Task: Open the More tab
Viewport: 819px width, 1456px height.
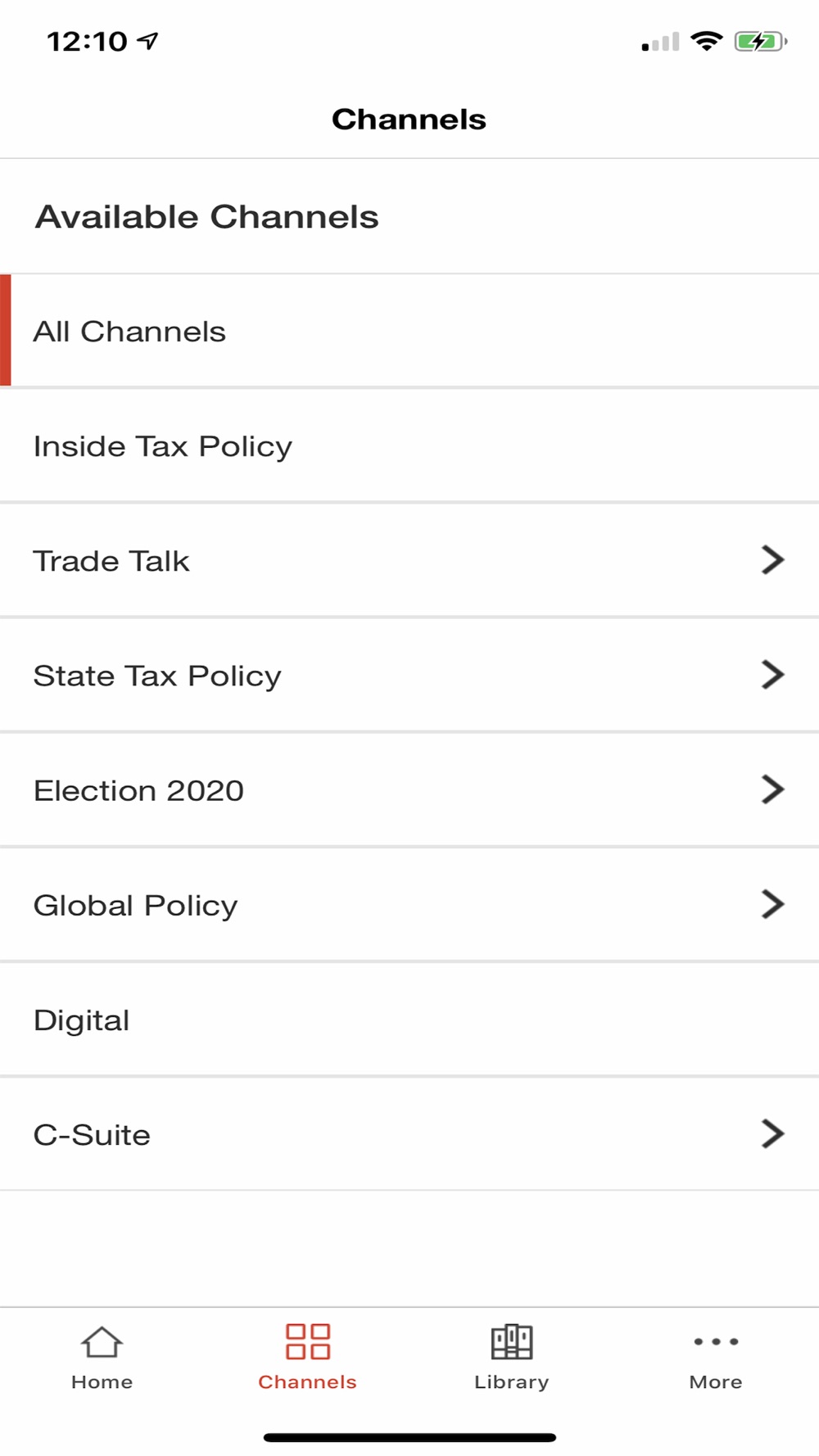Action: coord(717,1358)
